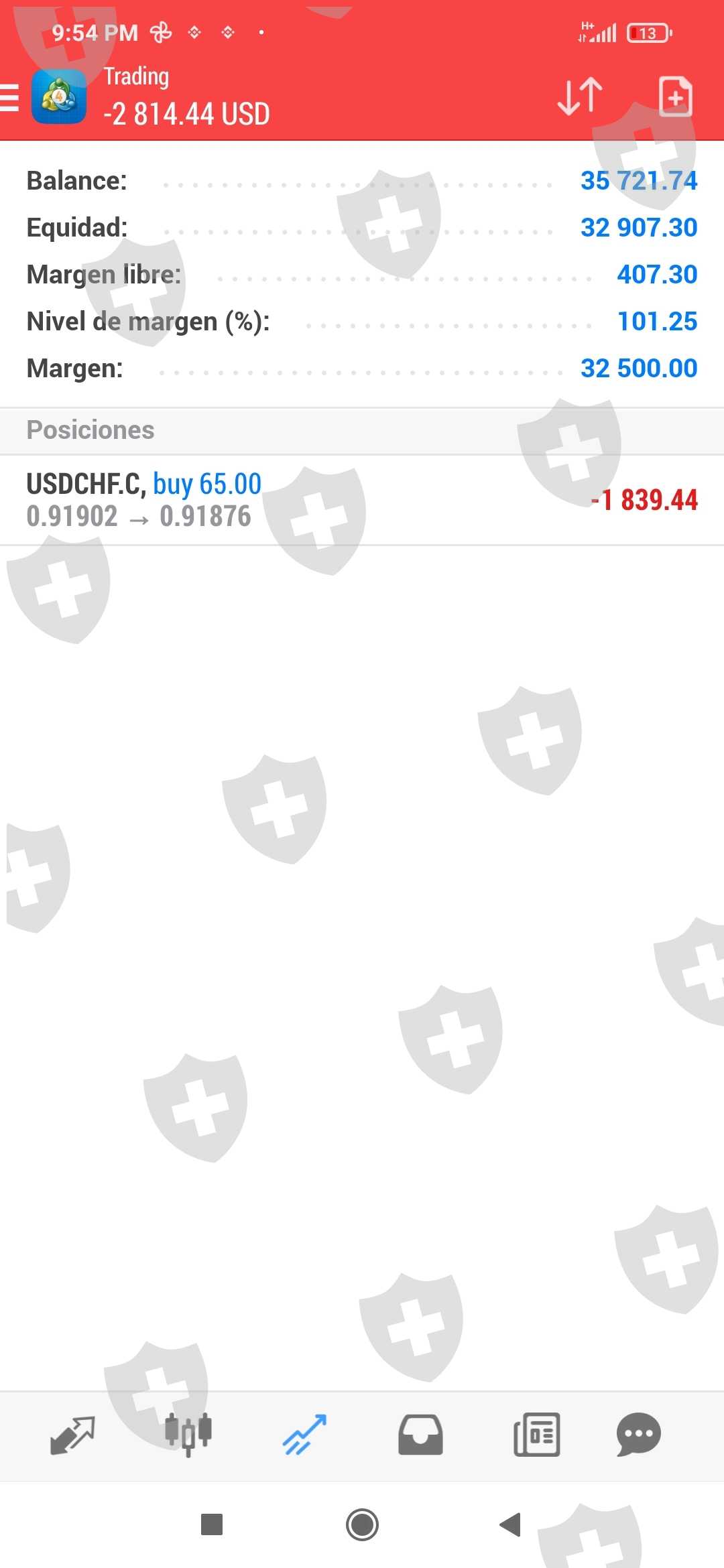Screen dimensions: 724x1568
Task: Open the side menu drawer
Action: click(11, 98)
